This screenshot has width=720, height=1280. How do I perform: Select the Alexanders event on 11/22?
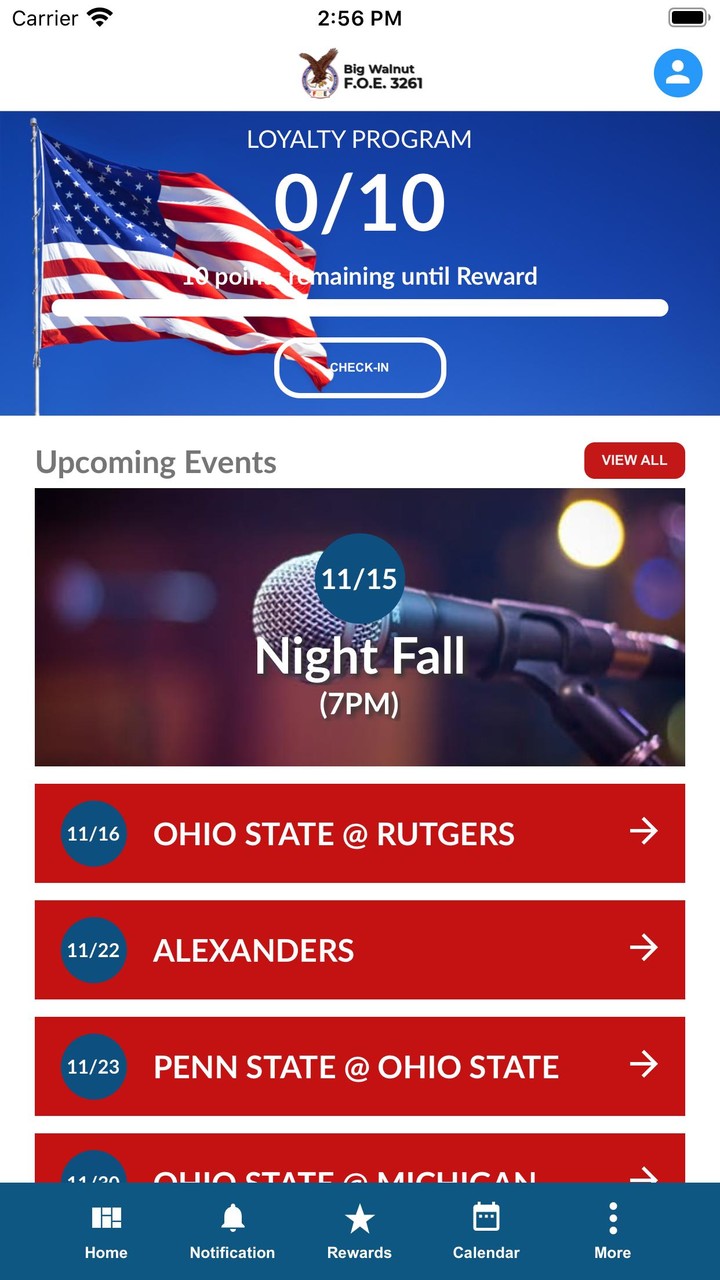coord(360,949)
